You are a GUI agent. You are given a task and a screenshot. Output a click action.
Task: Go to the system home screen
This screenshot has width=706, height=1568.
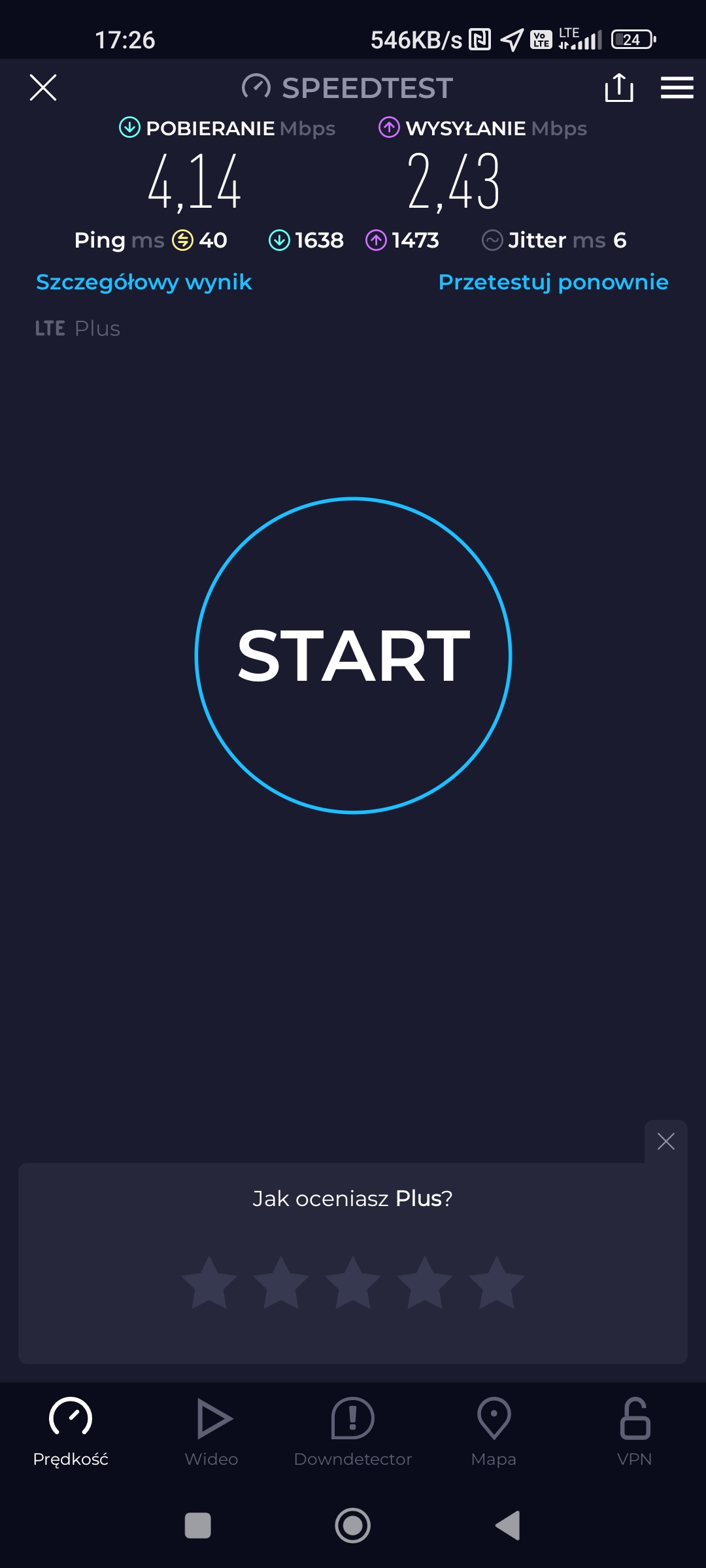click(353, 1526)
